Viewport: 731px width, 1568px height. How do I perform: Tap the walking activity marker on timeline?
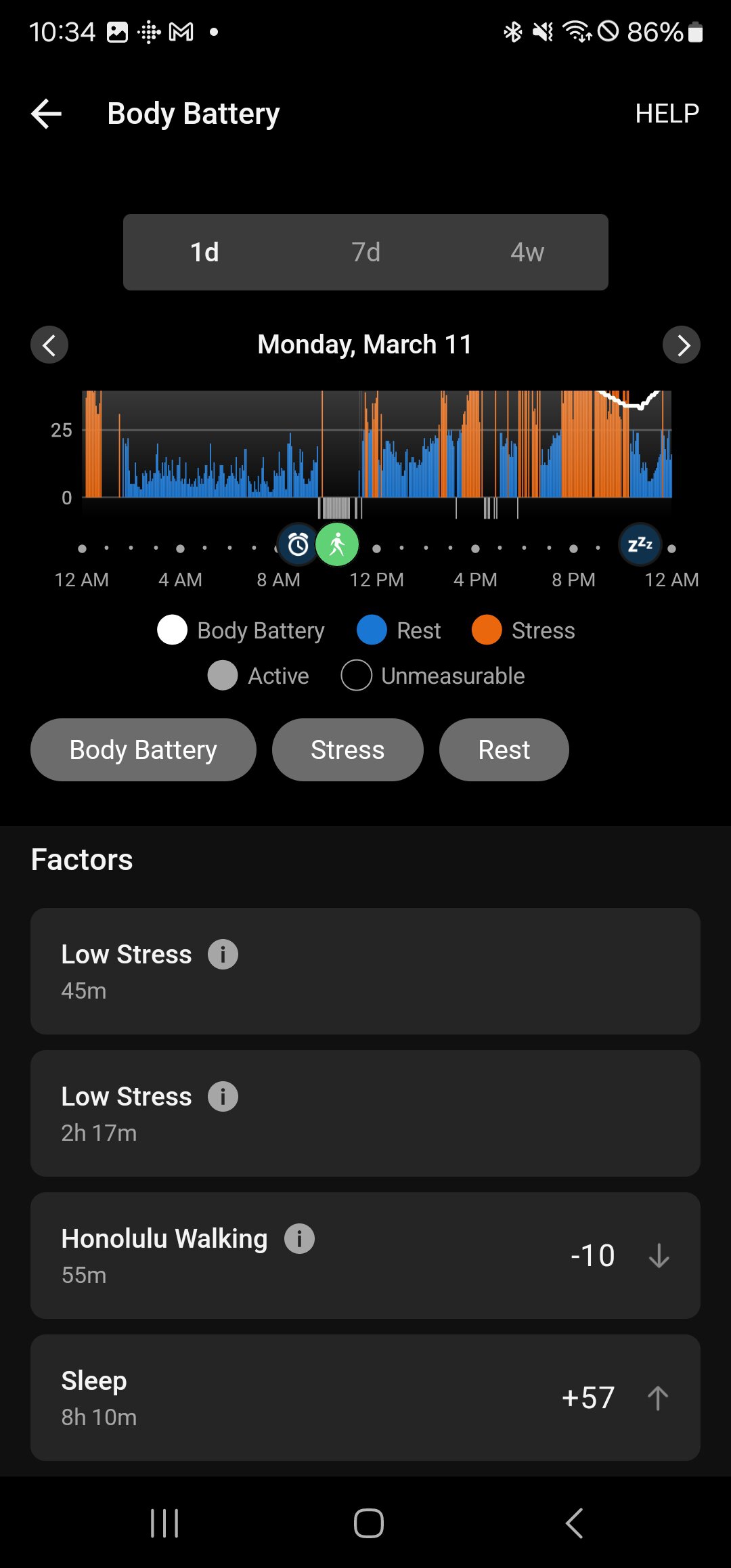pos(338,544)
